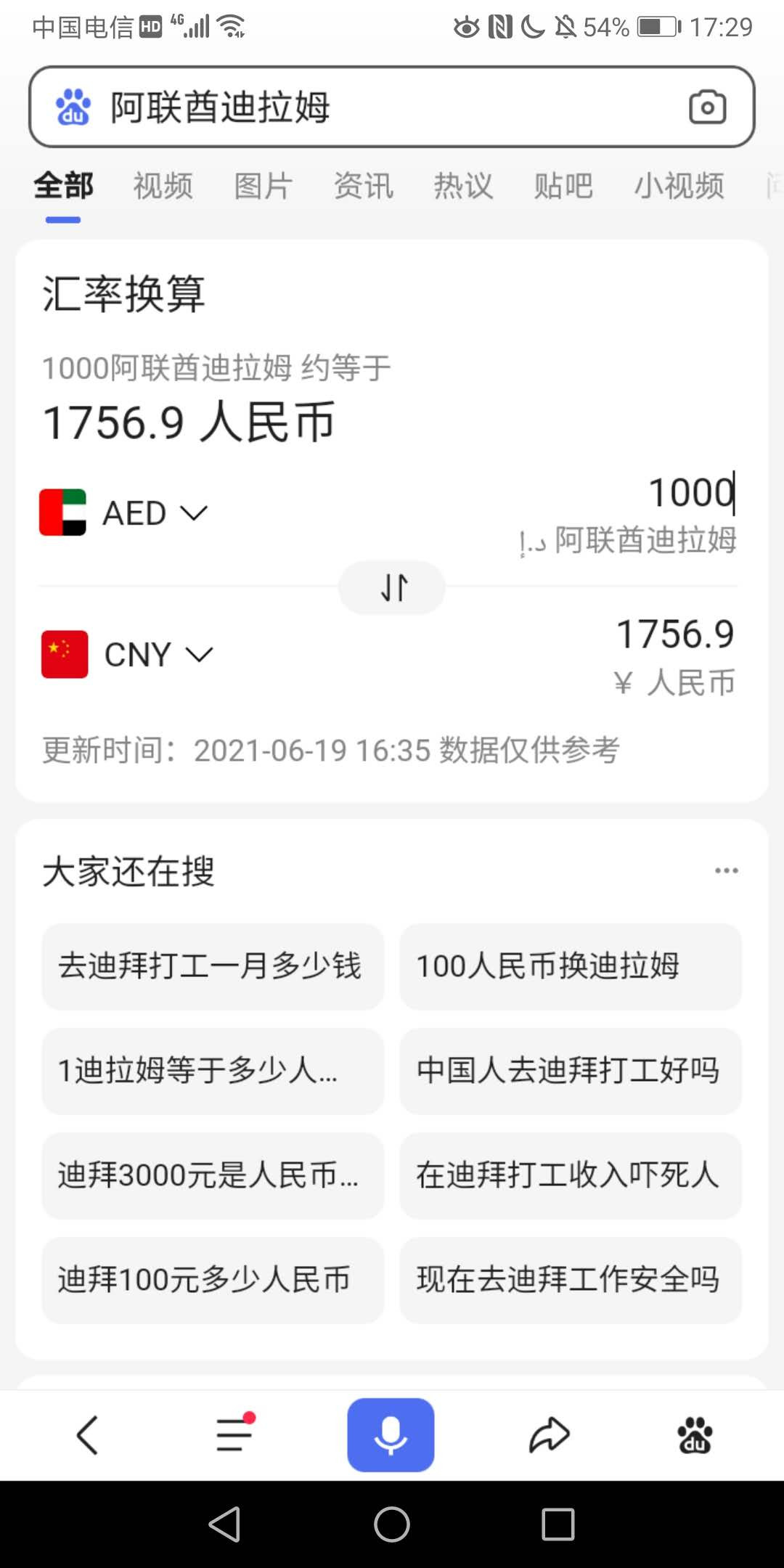Switch to the 贴吧 tab
The width and height of the screenshot is (784, 1568).
click(564, 186)
